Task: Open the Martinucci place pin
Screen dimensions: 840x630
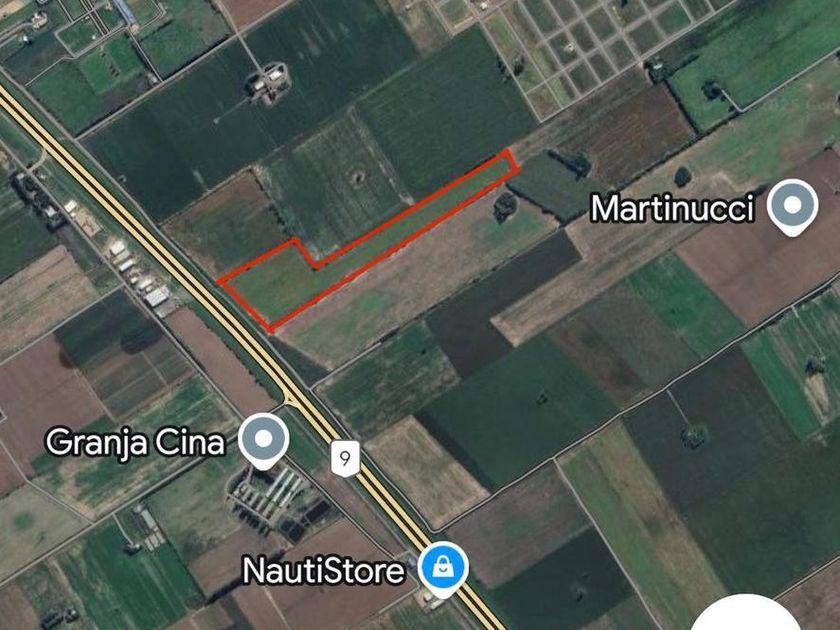Action: tap(793, 208)
